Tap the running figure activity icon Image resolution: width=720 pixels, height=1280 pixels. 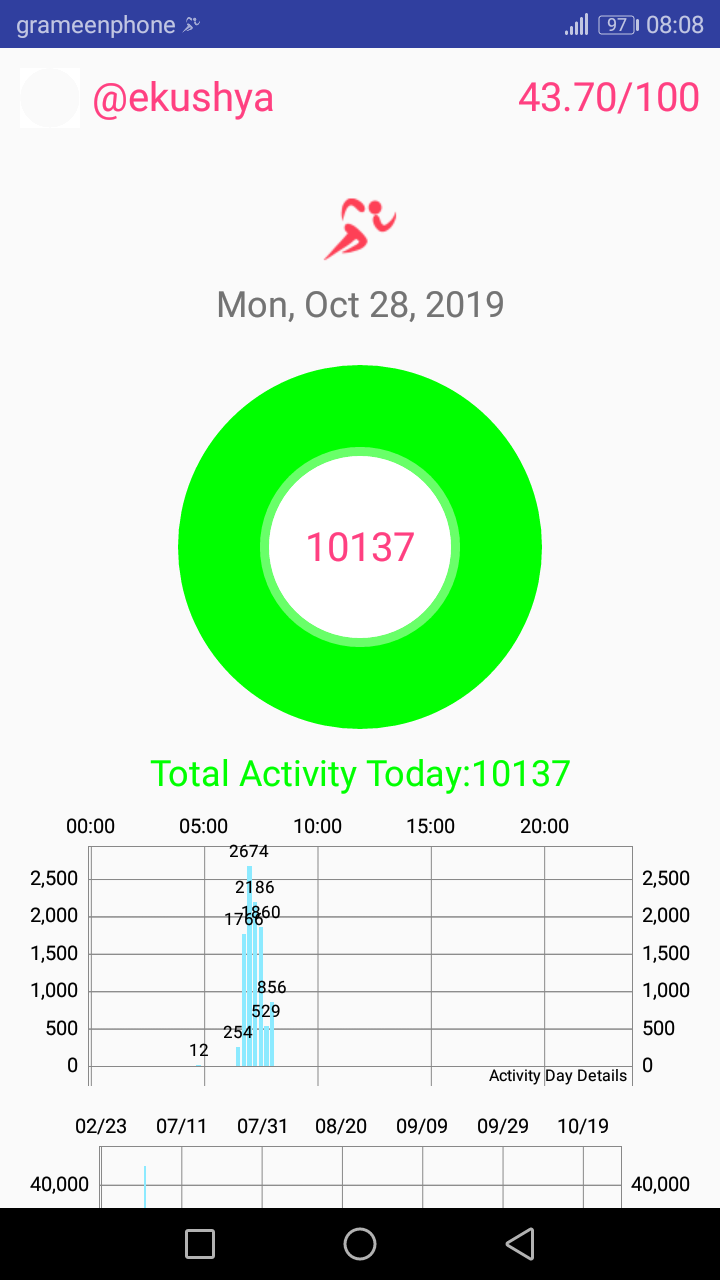tap(360, 229)
